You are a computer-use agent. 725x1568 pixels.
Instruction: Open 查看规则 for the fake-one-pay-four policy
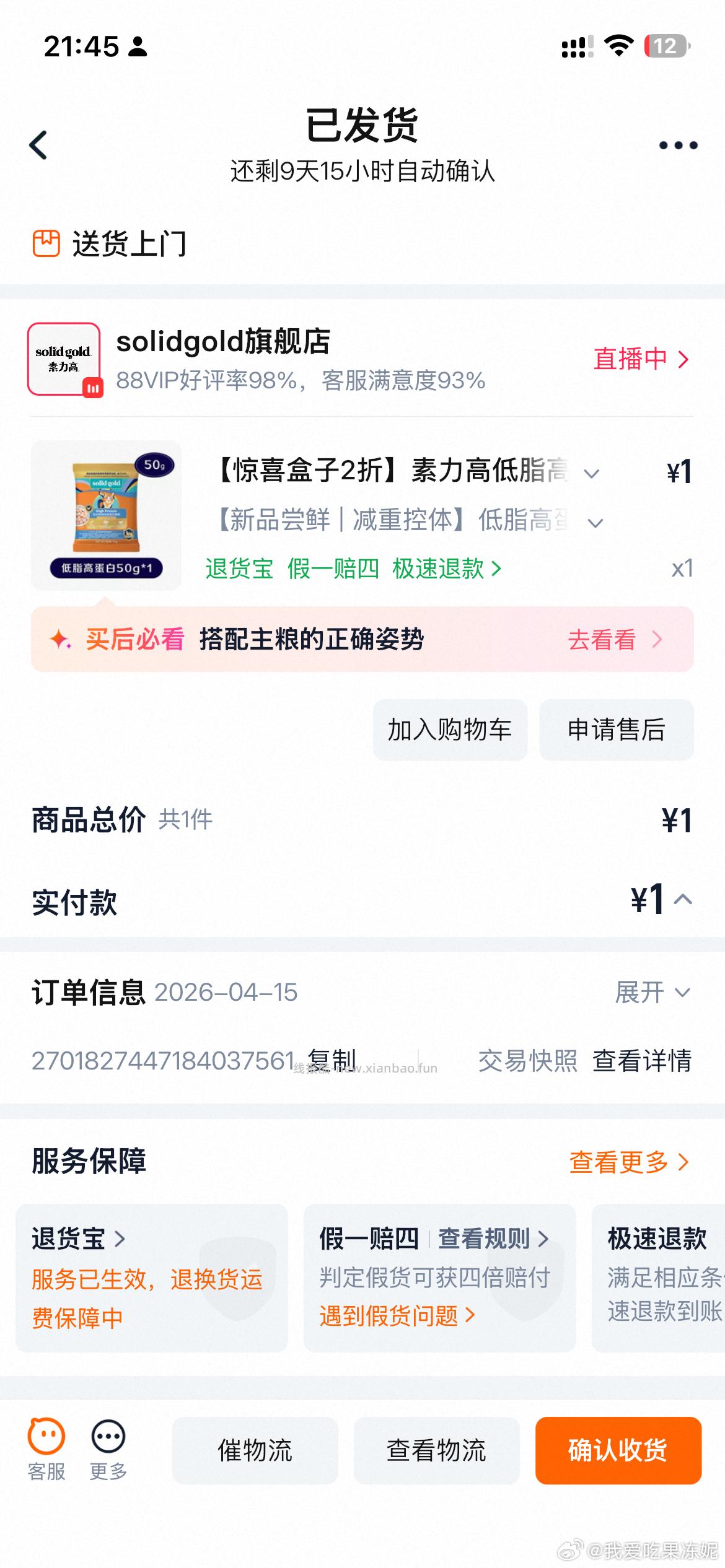click(x=484, y=1239)
